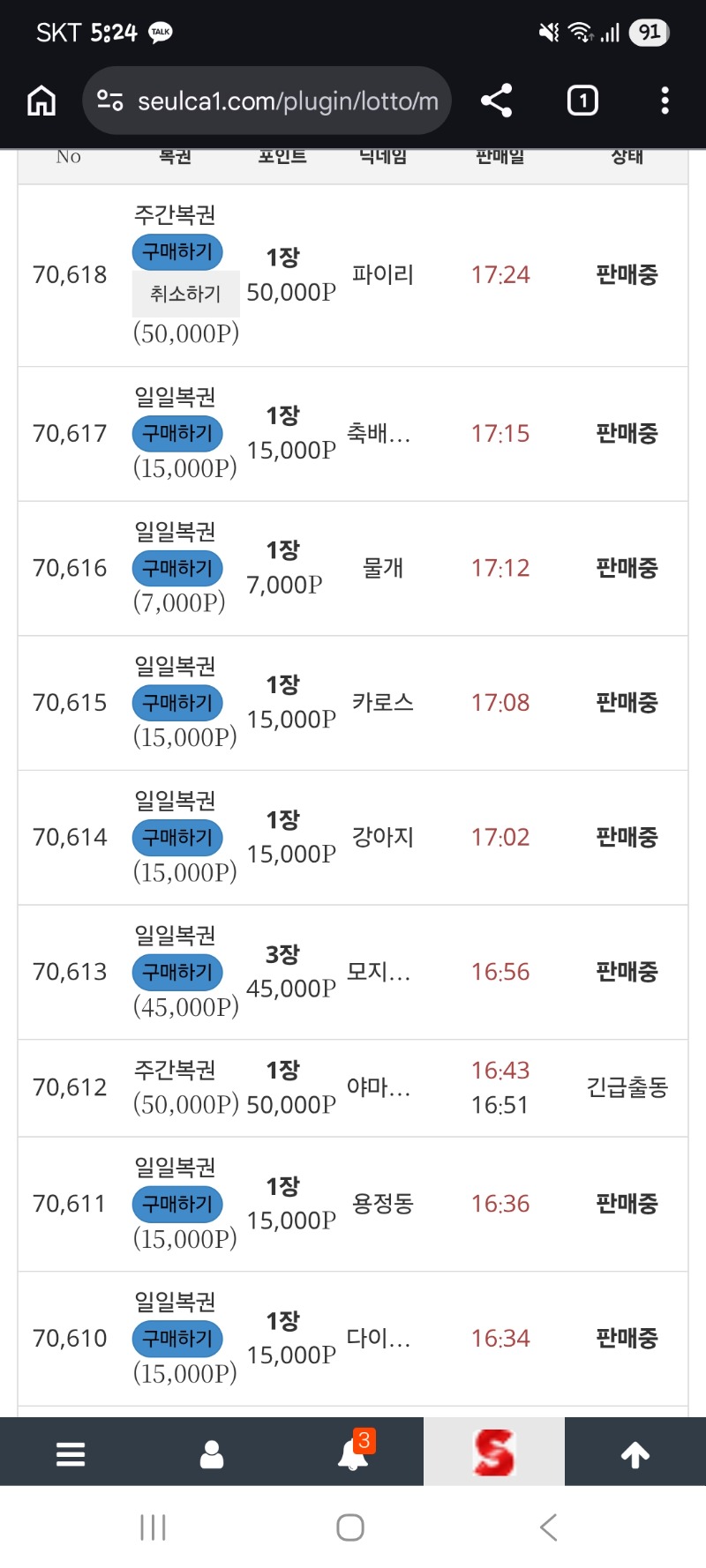Open the notifications bell
706x1568 pixels.
point(353,1454)
